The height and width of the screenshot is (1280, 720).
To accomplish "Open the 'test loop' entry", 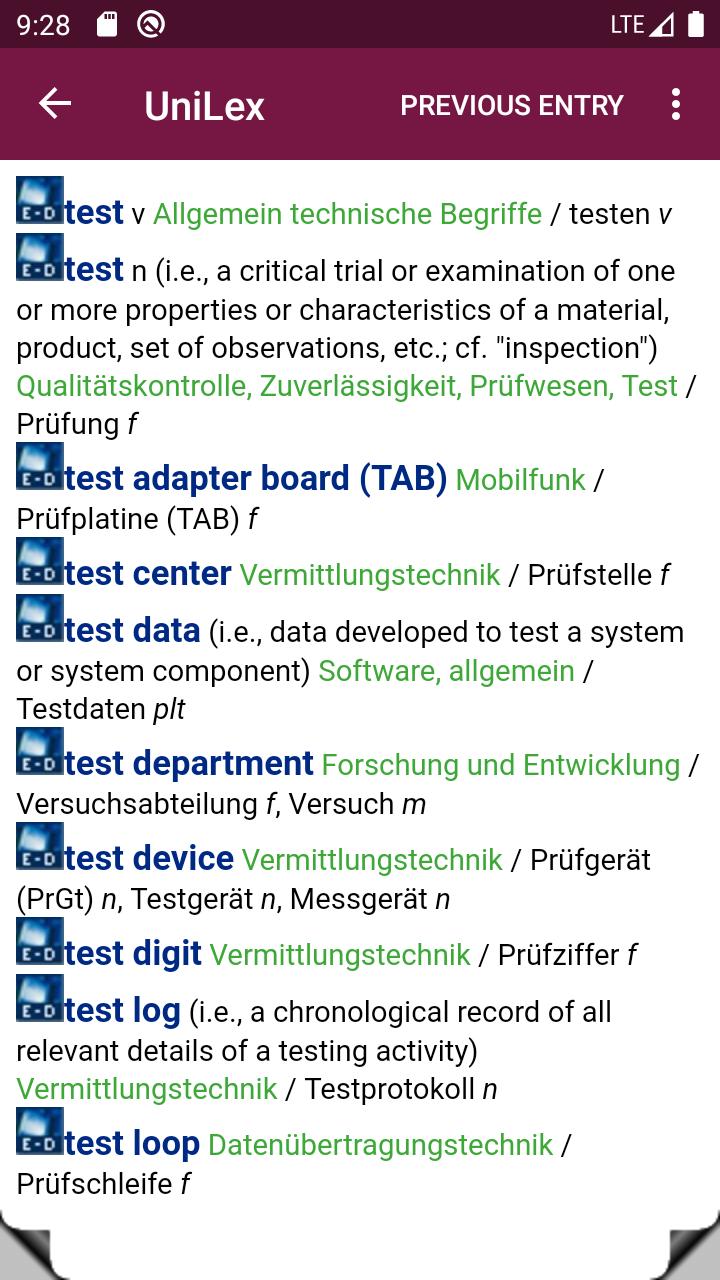I will point(132,1144).
